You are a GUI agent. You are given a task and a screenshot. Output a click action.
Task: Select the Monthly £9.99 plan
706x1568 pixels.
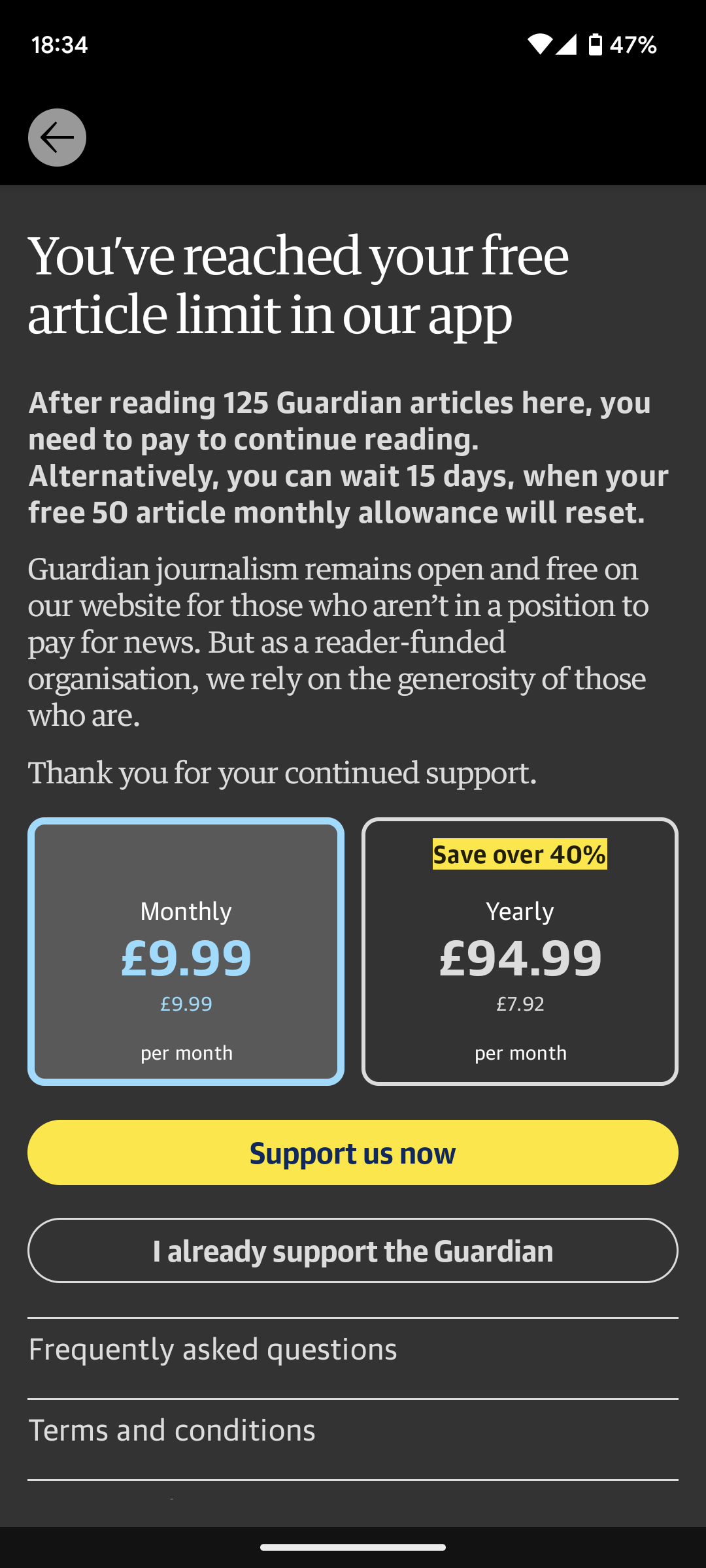(x=186, y=951)
